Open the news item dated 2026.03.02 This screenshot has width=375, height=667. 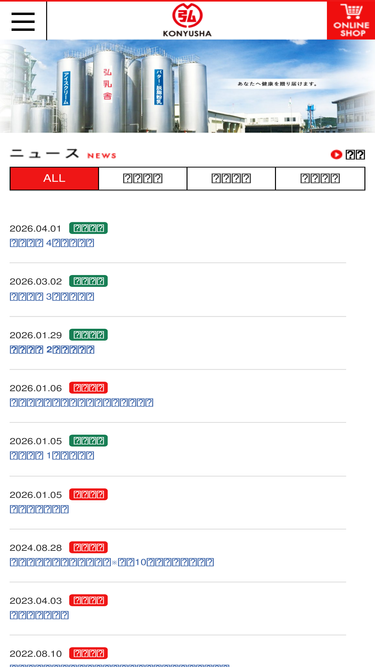(52, 296)
